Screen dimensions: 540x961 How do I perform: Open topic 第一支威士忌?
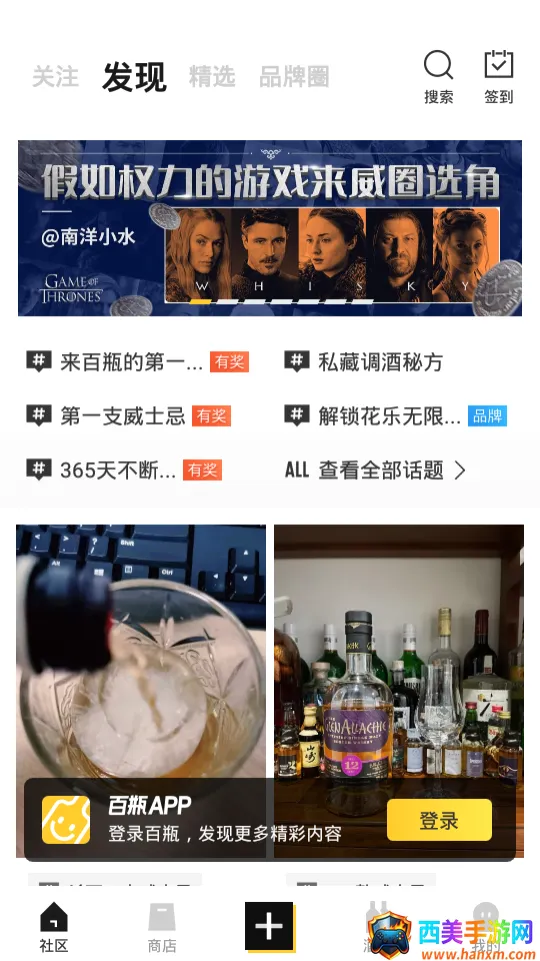pyautogui.click(x=128, y=416)
